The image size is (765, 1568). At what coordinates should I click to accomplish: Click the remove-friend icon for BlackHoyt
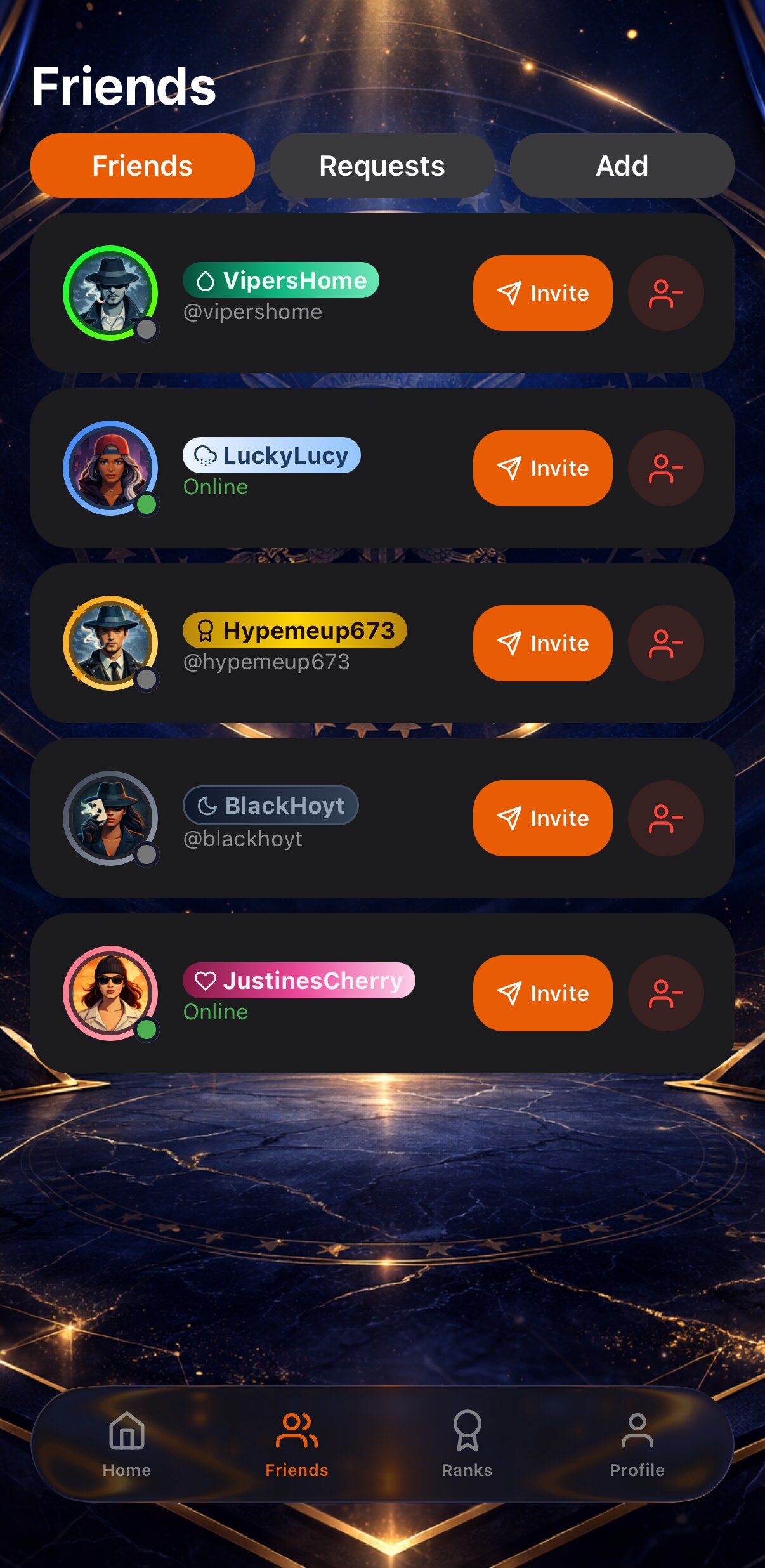[665, 819]
